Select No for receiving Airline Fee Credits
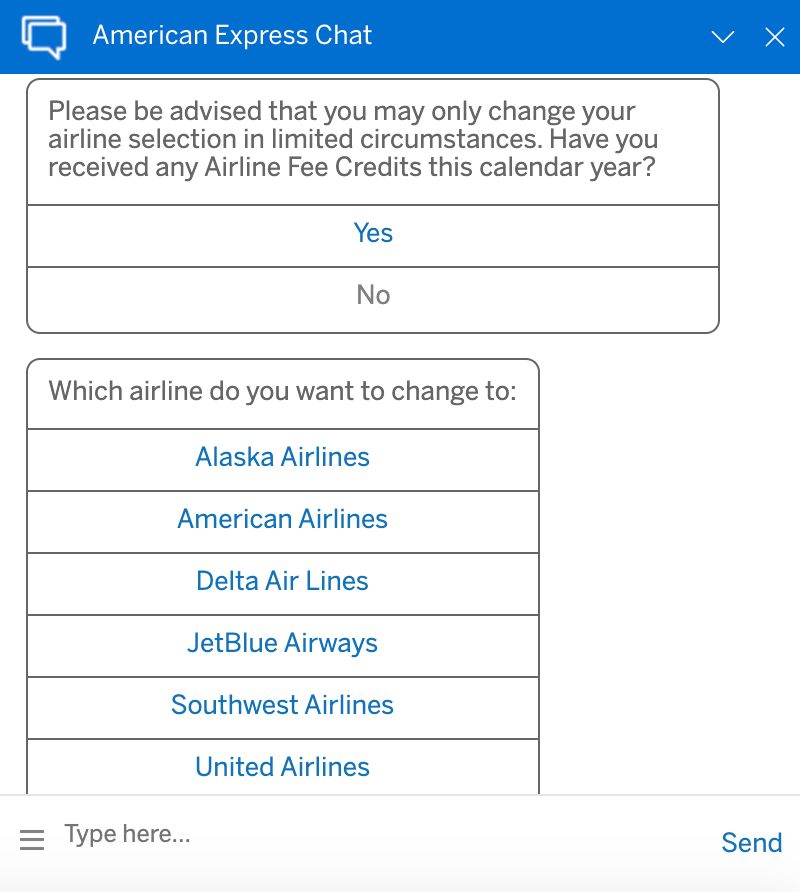The width and height of the screenshot is (800, 892). [x=372, y=295]
